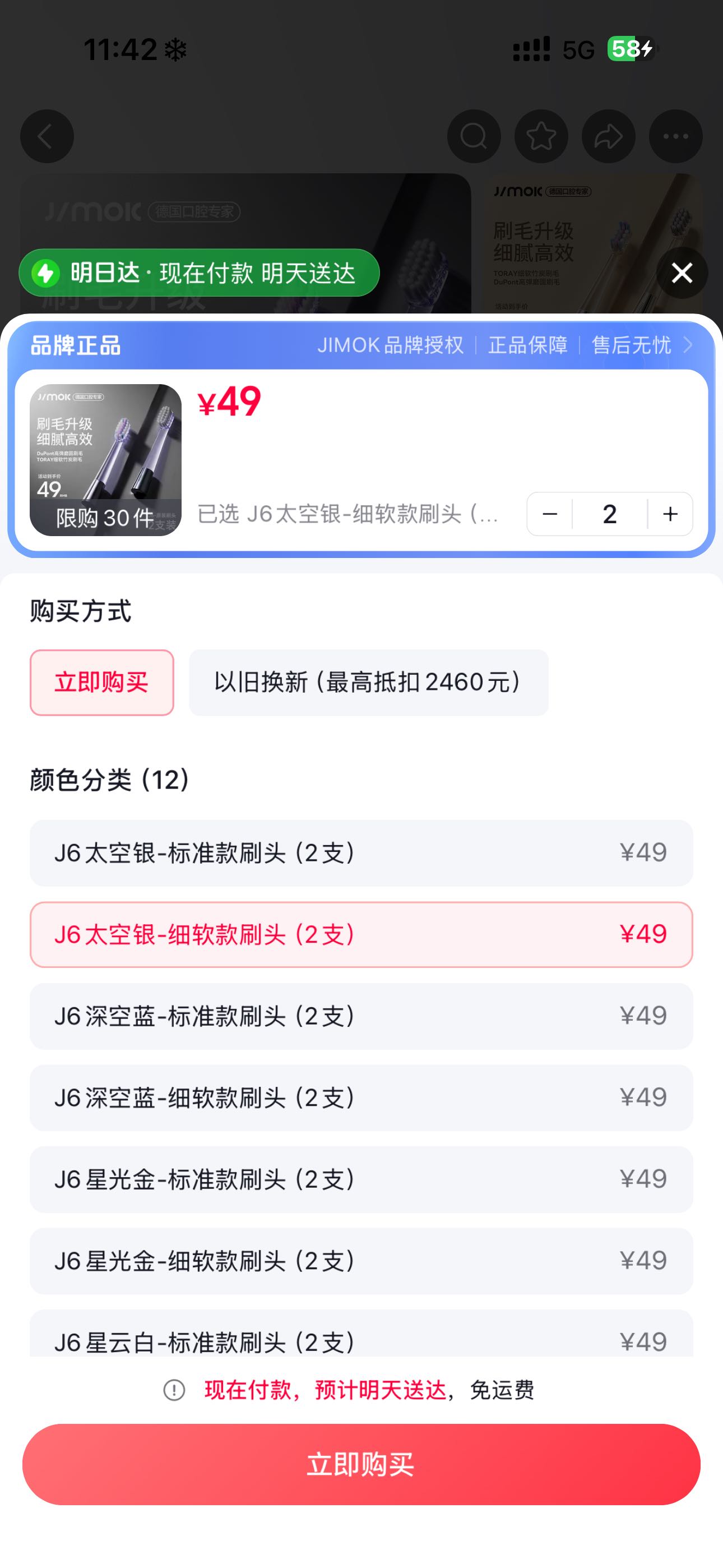
Task: Go back with the top-left arrow
Action: click(47, 136)
